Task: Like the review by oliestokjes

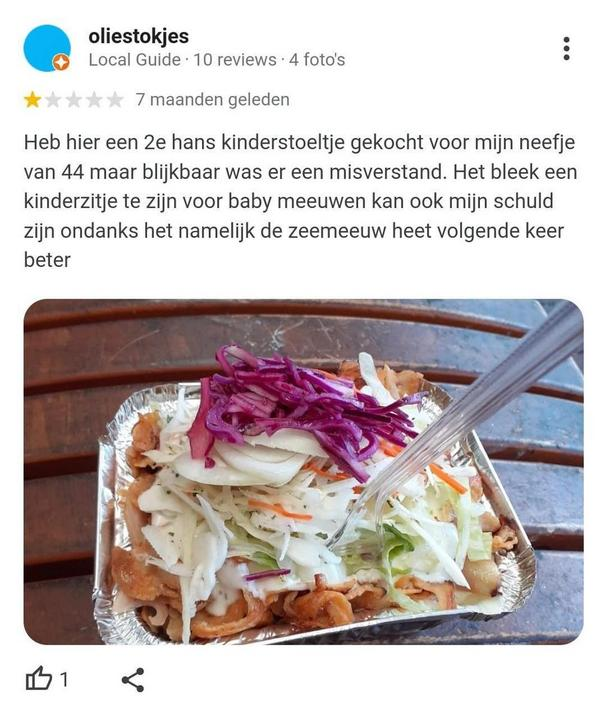Action: (39, 680)
